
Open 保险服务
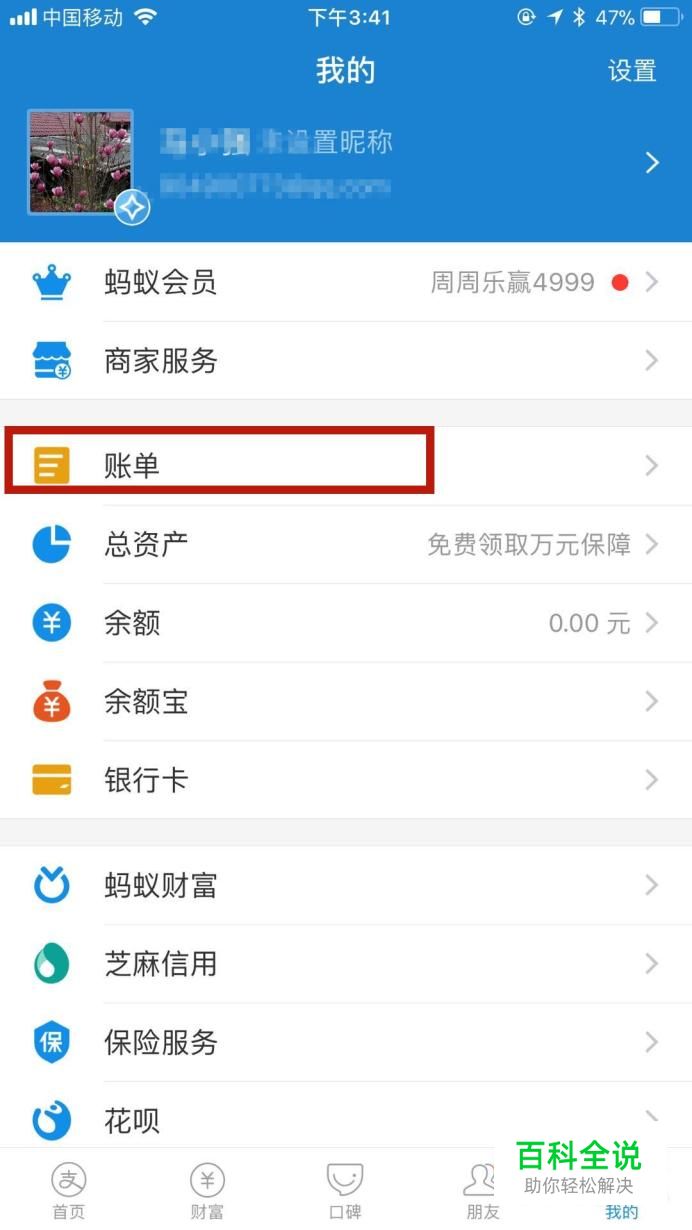(x=346, y=1043)
